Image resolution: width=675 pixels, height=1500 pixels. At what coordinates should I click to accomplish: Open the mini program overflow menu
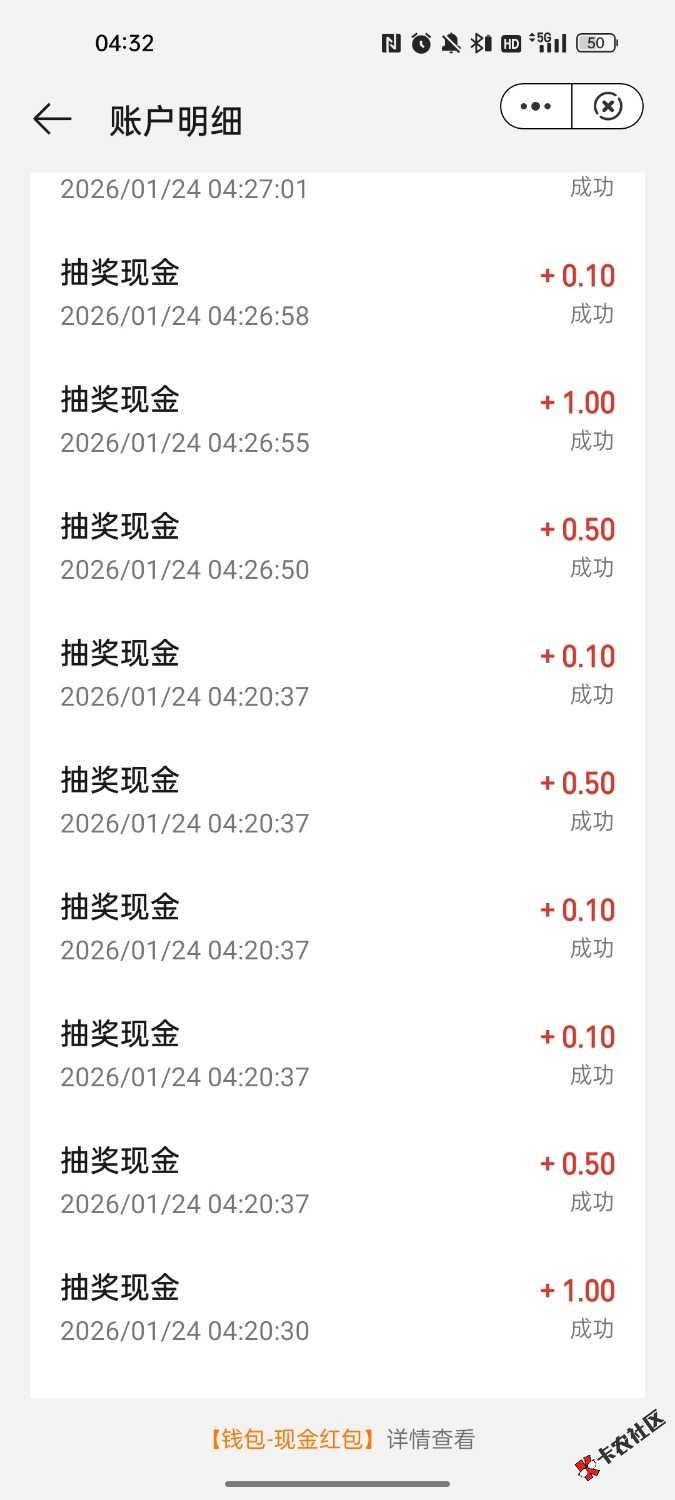(536, 107)
